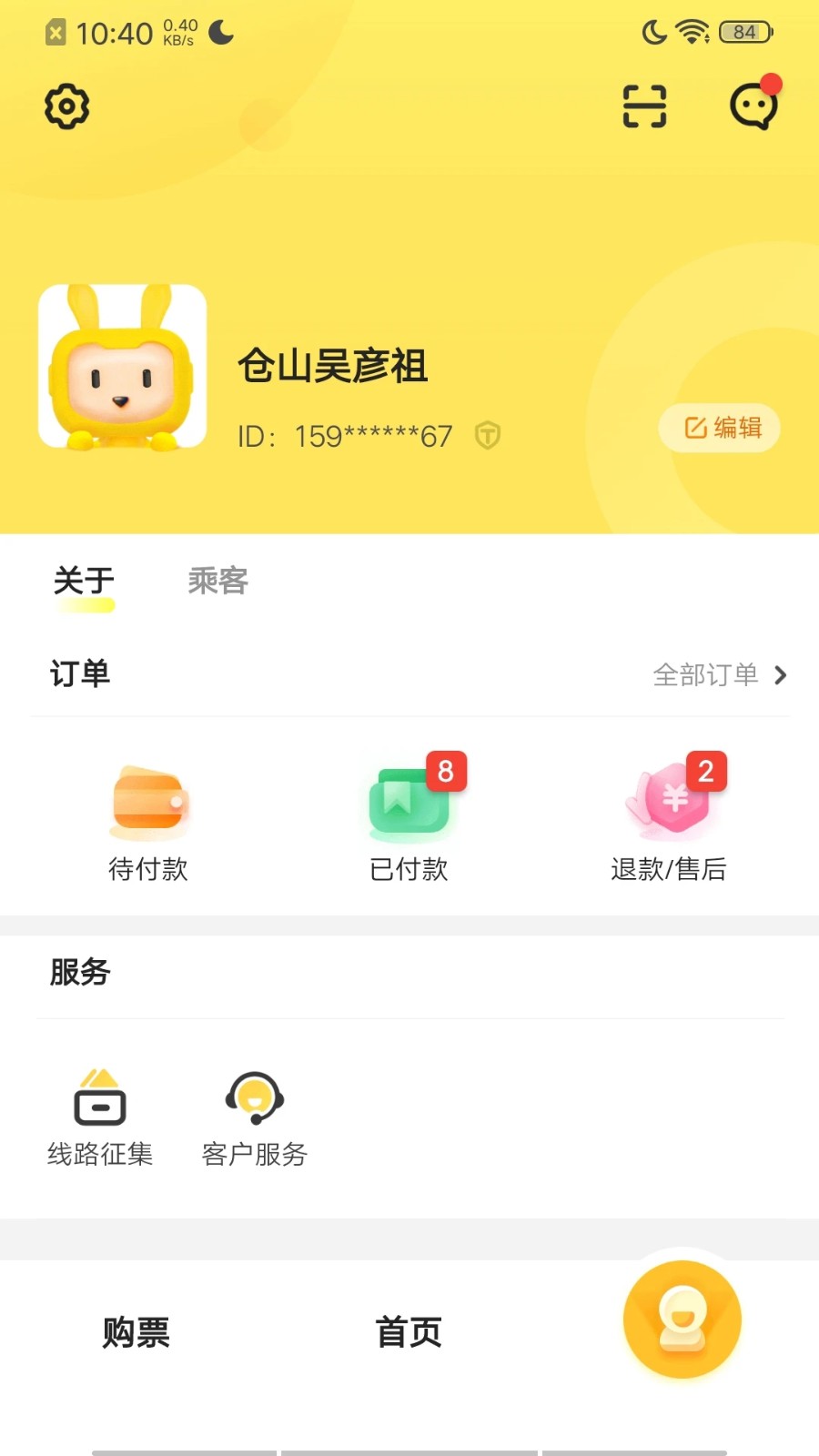Switch to the 购票 ticket tab
The image size is (819, 1456).
(x=135, y=1332)
